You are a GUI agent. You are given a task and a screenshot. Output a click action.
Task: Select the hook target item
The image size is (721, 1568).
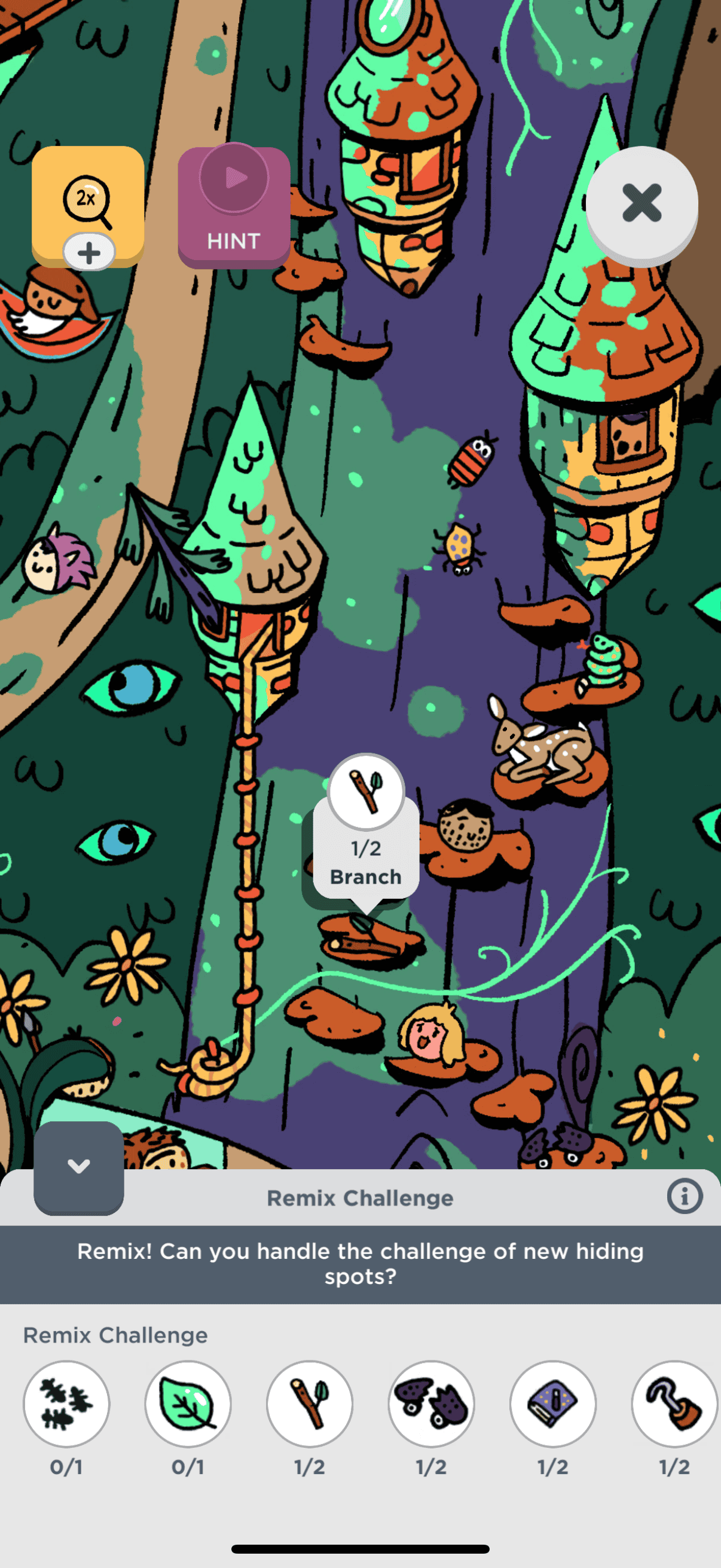(674, 1403)
